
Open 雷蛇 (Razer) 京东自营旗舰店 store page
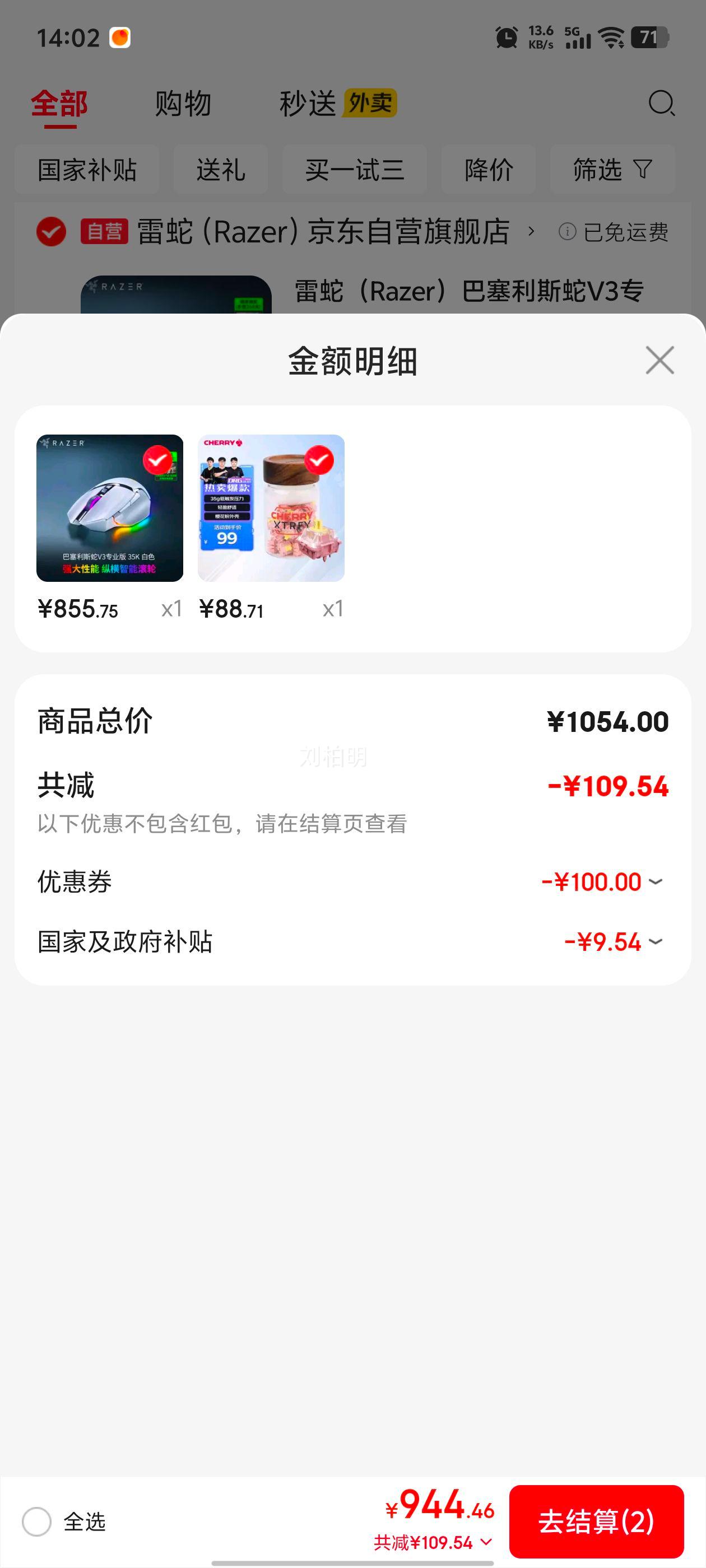[323, 232]
